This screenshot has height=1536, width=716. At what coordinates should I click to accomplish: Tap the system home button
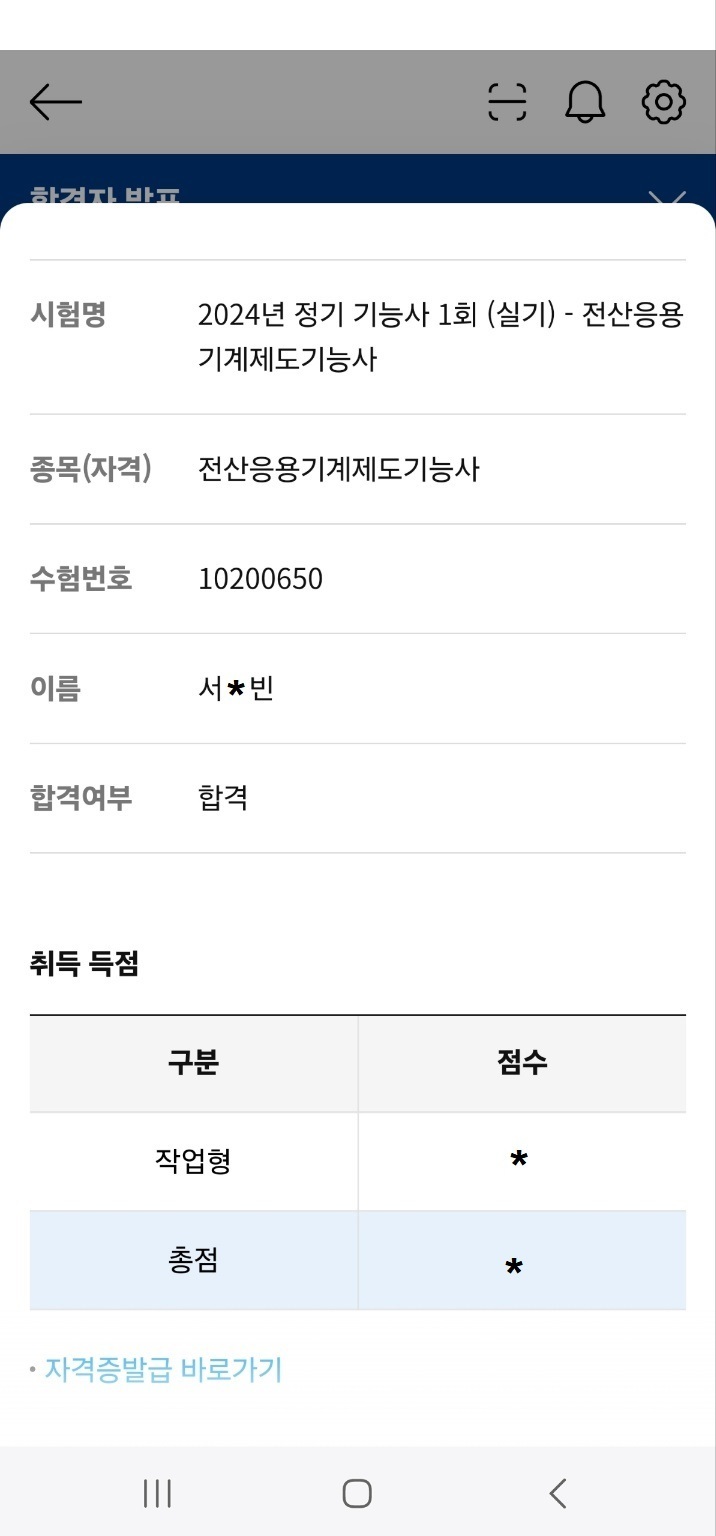pyautogui.click(x=357, y=1493)
